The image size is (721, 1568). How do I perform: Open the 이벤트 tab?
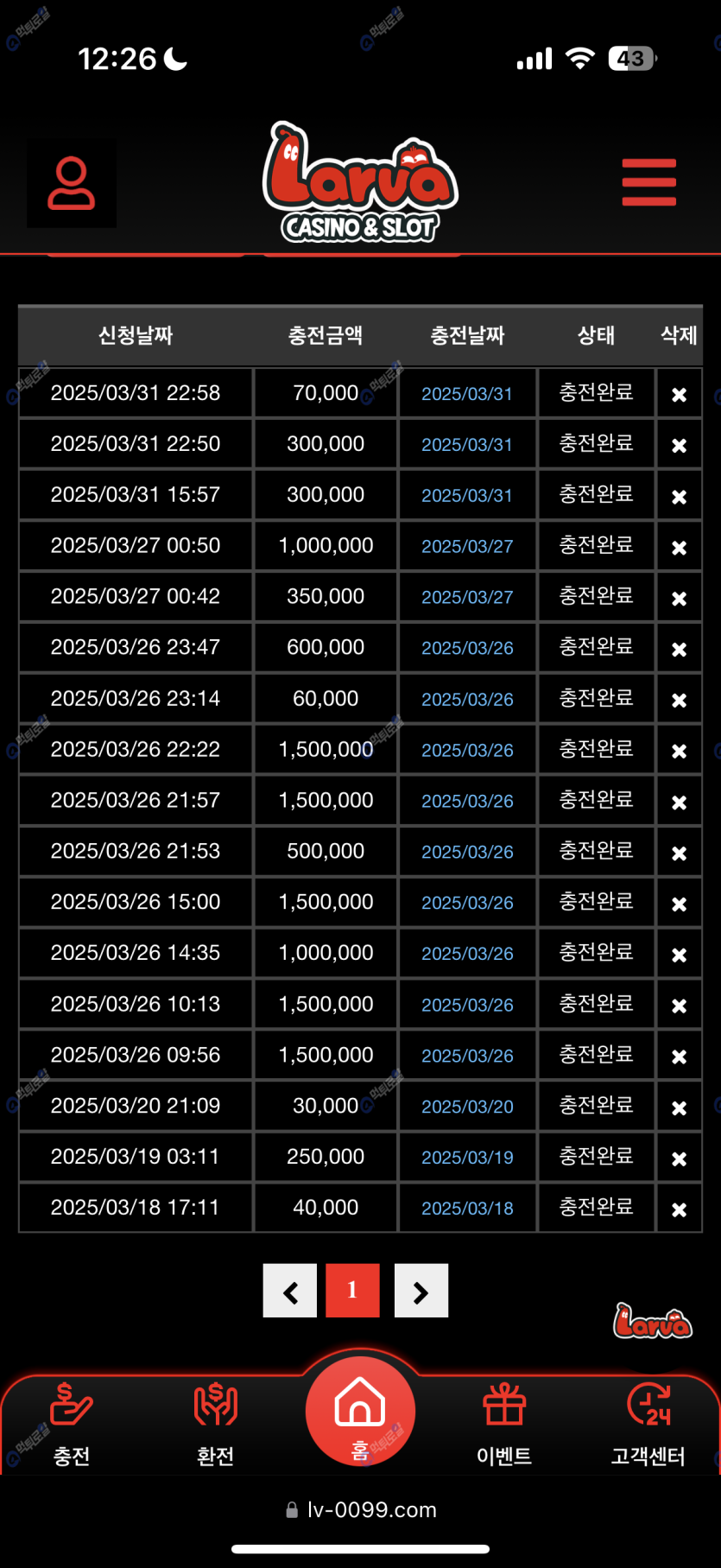click(x=504, y=1425)
